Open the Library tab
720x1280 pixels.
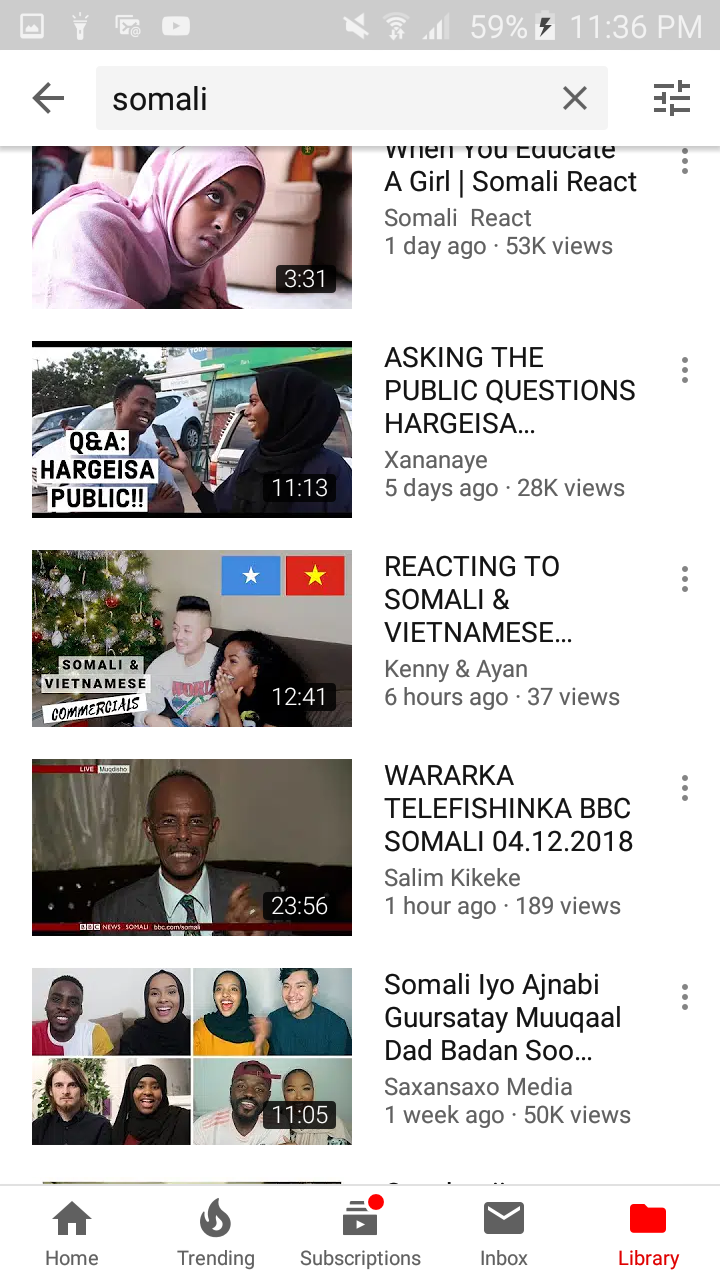(x=648, y=1234)
